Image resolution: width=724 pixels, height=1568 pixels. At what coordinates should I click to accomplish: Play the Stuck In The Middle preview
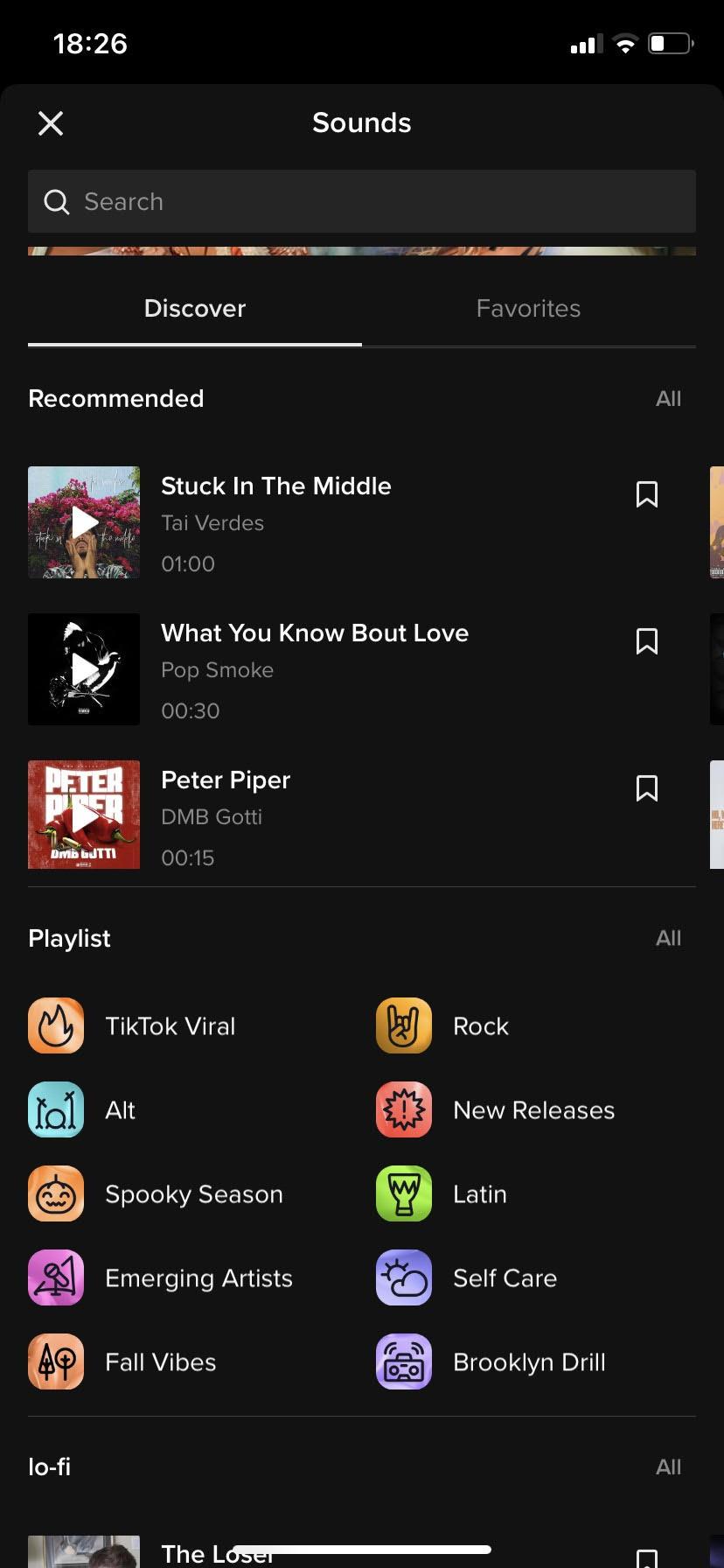(x=83, y=522)
